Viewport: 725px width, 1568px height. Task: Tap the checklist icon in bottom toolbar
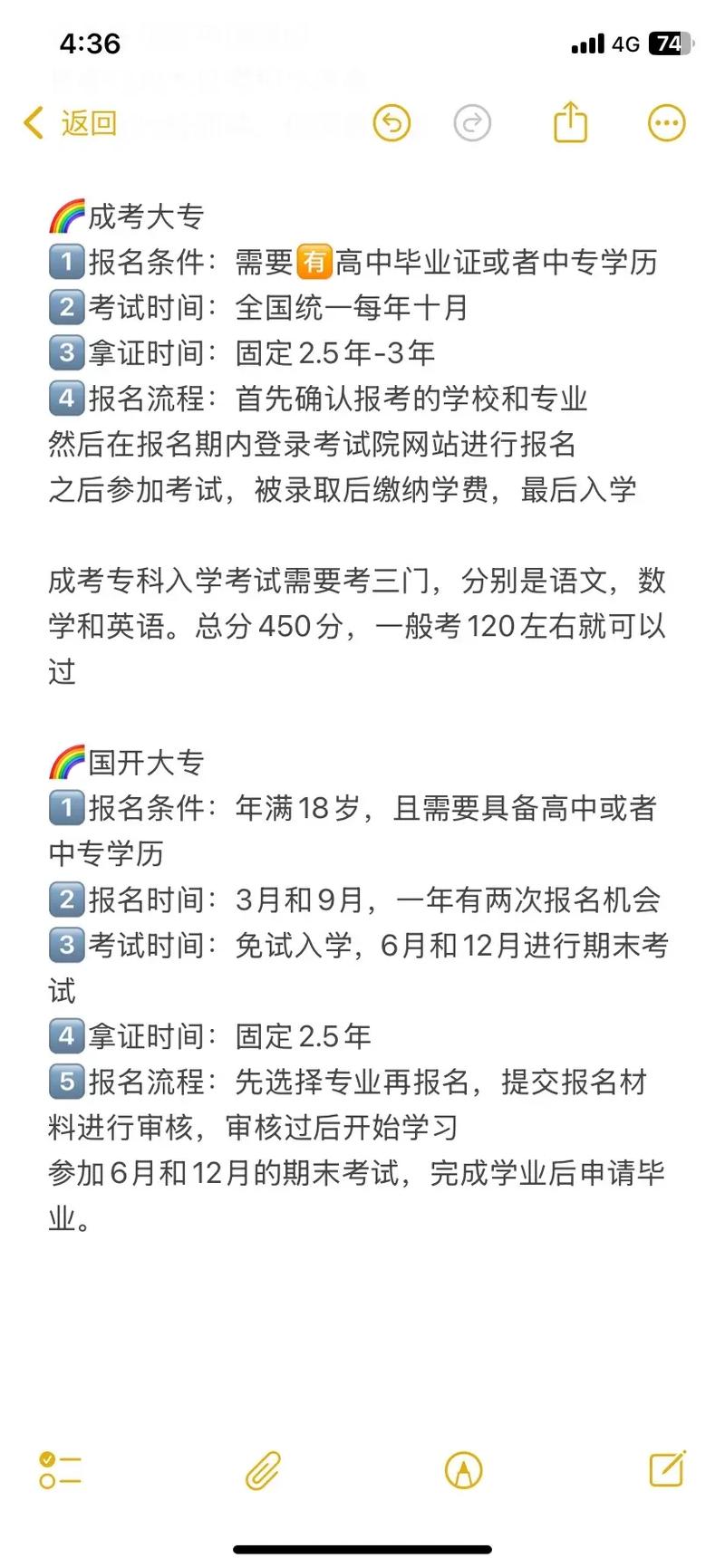60,1470
